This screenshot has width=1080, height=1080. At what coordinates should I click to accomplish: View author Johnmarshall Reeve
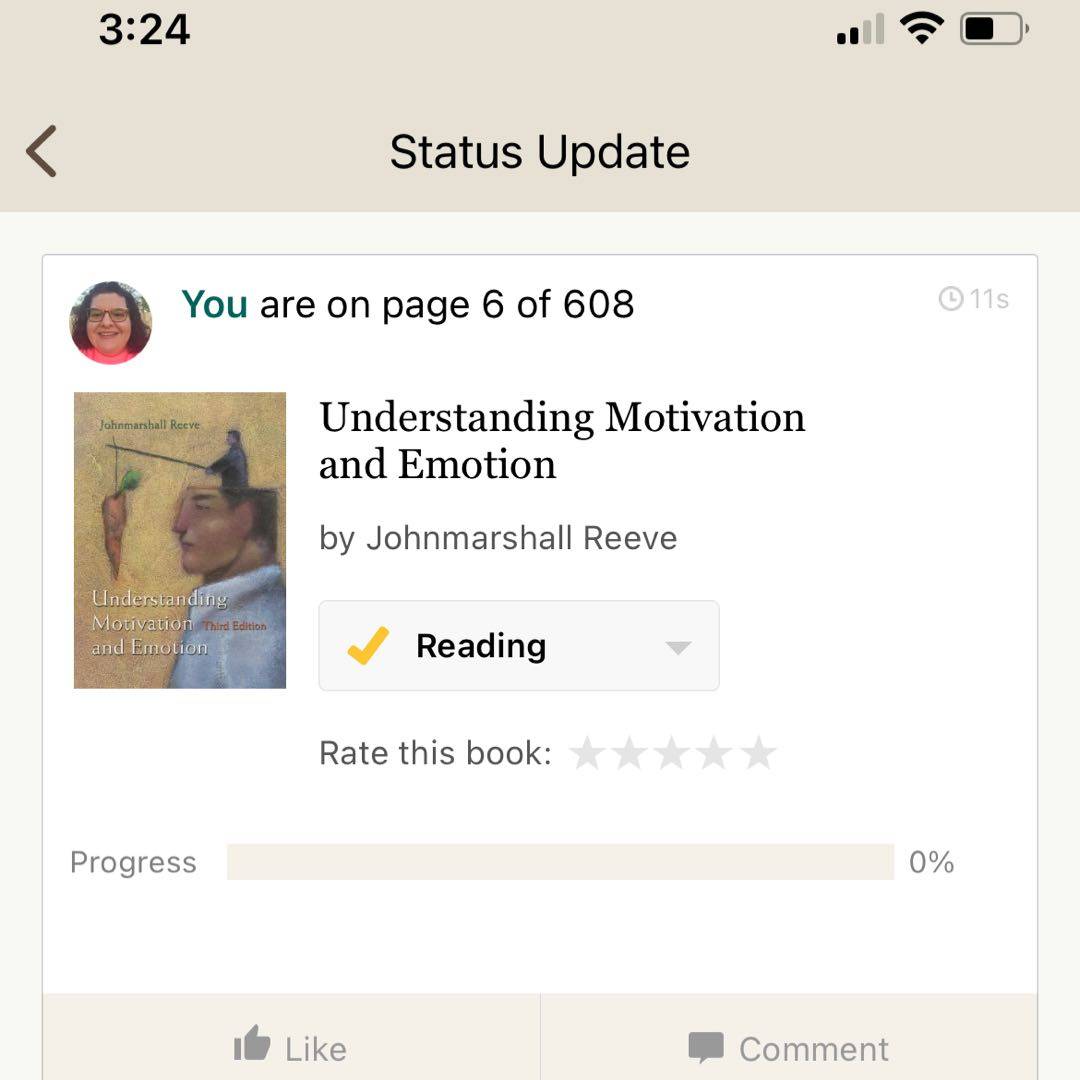tap(521, 538)
